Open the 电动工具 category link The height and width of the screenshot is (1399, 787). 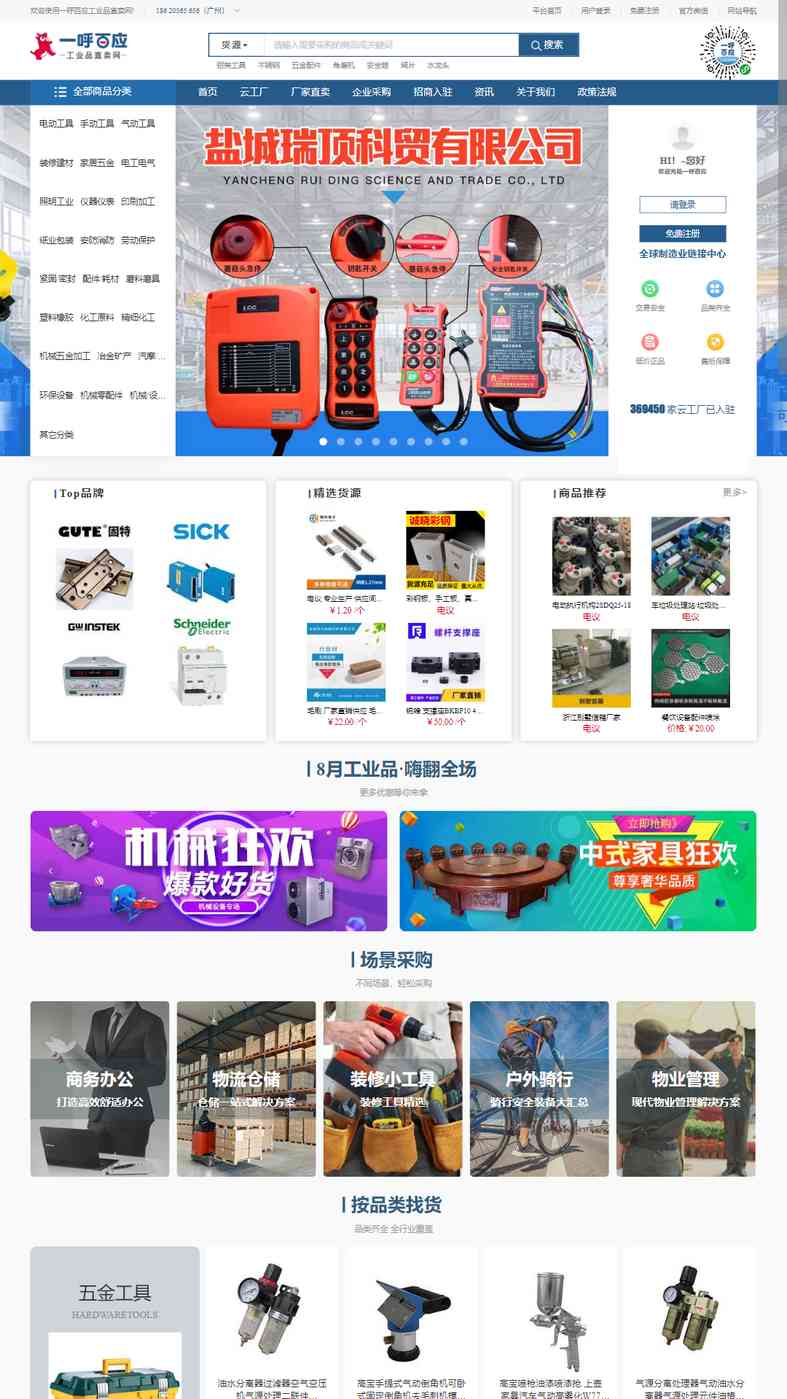click(56, 124)
